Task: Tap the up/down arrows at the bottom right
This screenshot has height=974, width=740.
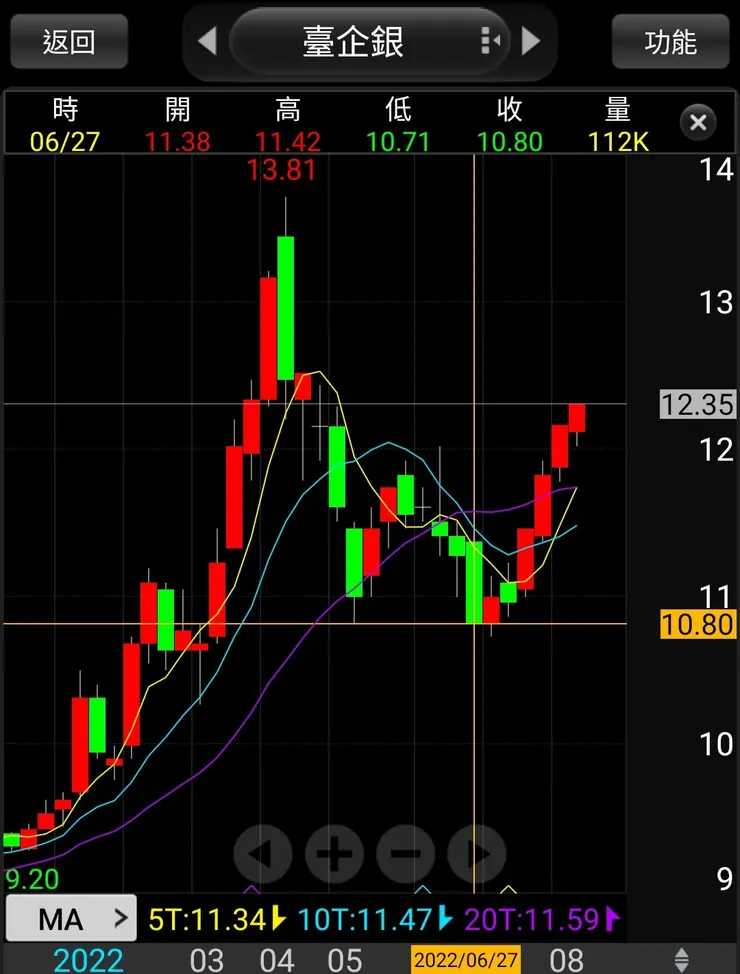Action: pos(682,958)
